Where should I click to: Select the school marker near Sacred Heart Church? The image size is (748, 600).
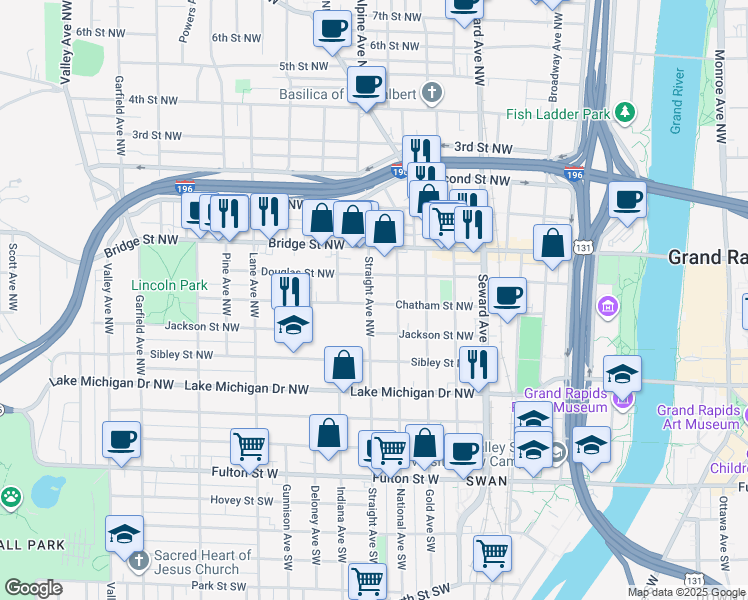click(x=125, y=533)
